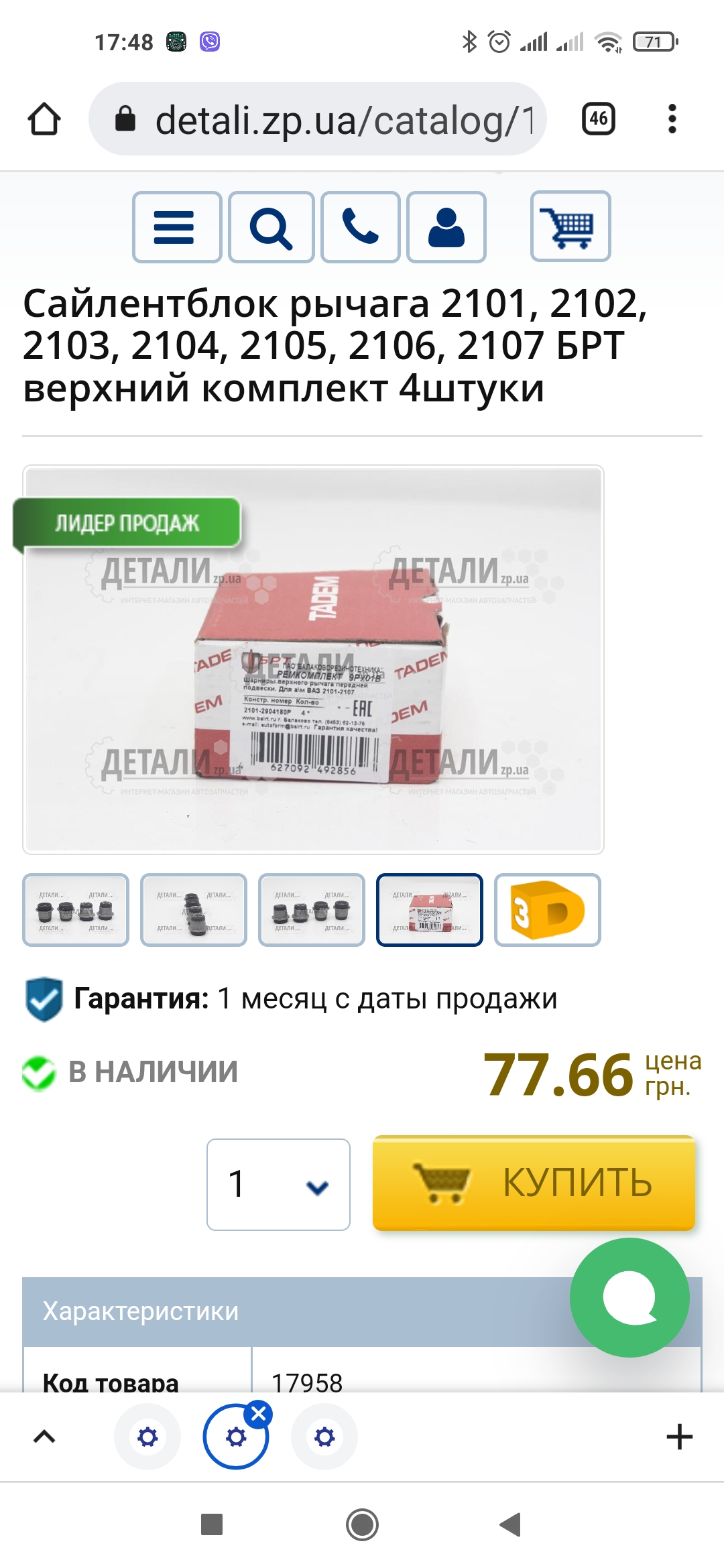Tap the КУПИТЬ buy button
Screen dimensions: 724x1568
(x=534, y=1183)
